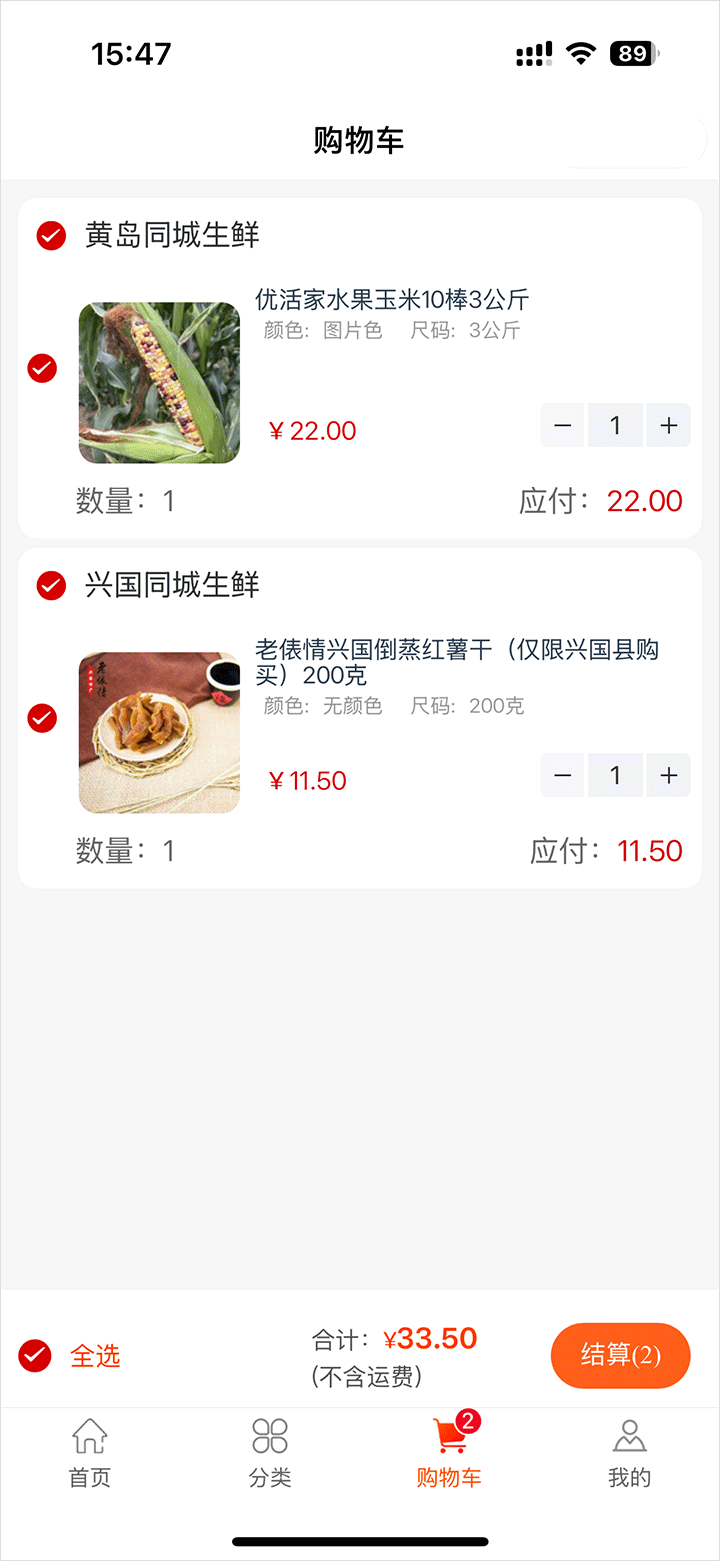Tap the 结算(2) checkout button
The height and width of the screenshot is (1561, 720).
[620, 1356]
